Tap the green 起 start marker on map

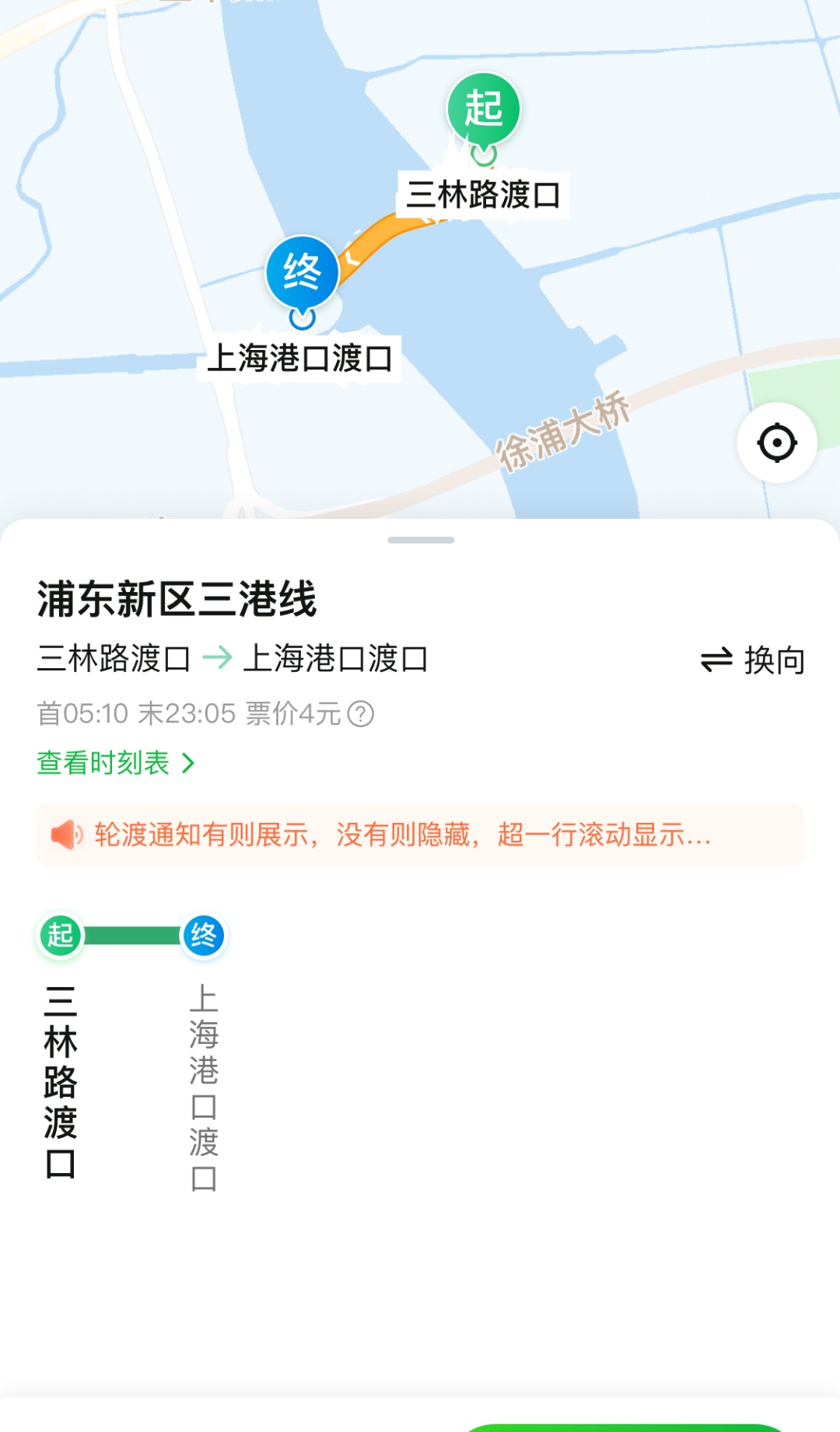tap(483, 110)
